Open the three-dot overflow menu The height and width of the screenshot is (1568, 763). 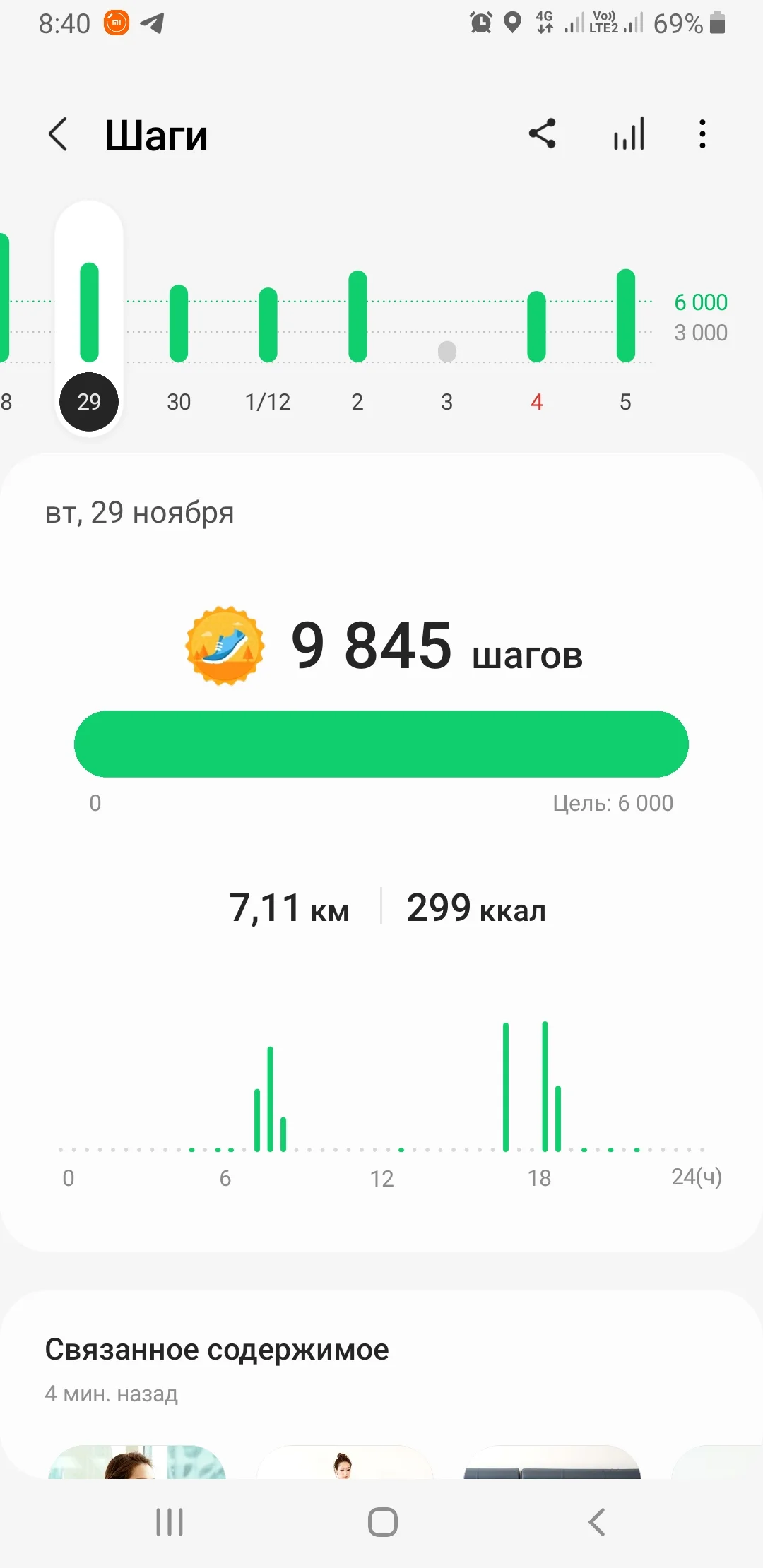point(702,133)
